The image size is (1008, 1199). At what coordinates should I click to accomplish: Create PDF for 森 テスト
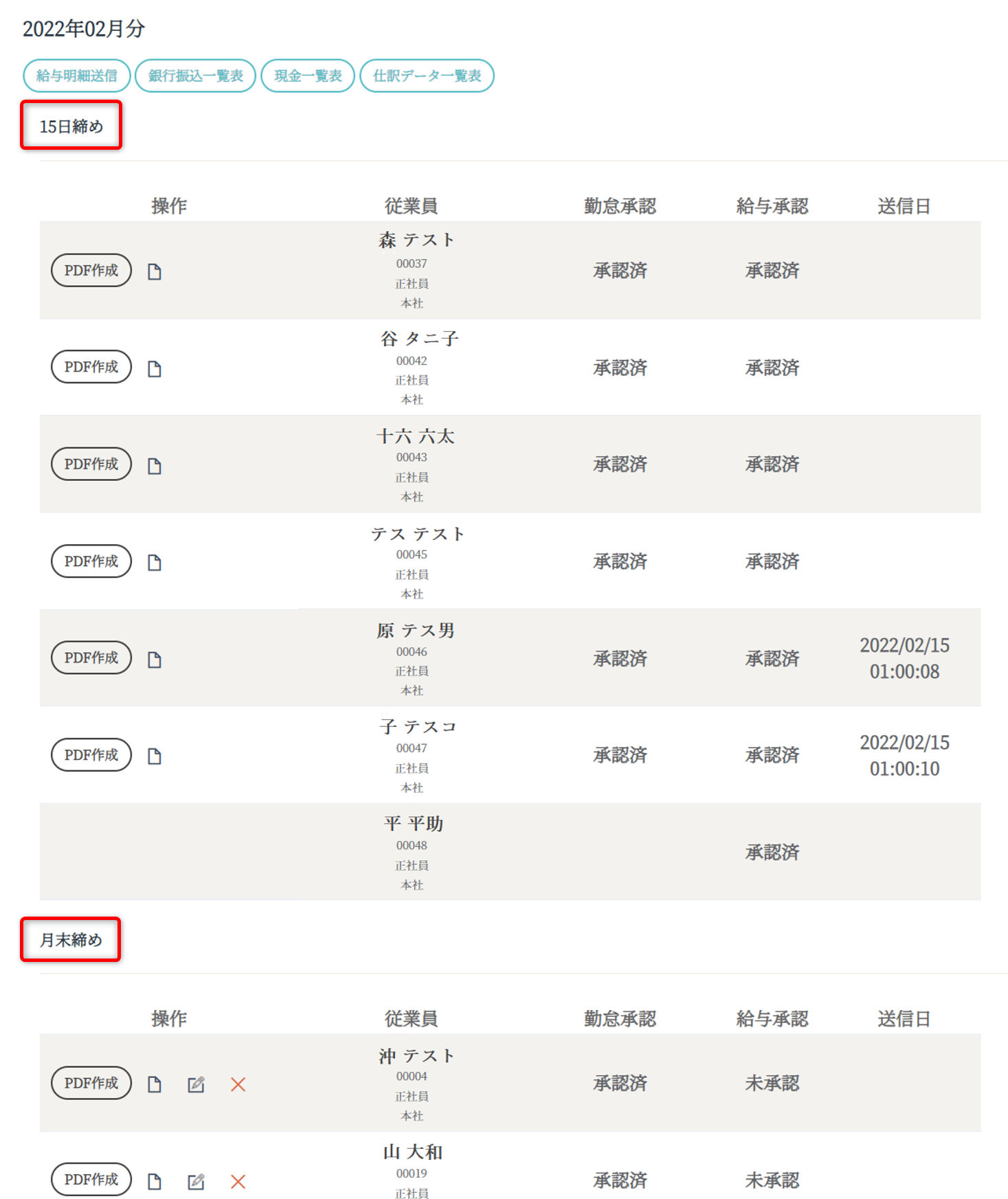pyautogui.click(x=91, y=271)
